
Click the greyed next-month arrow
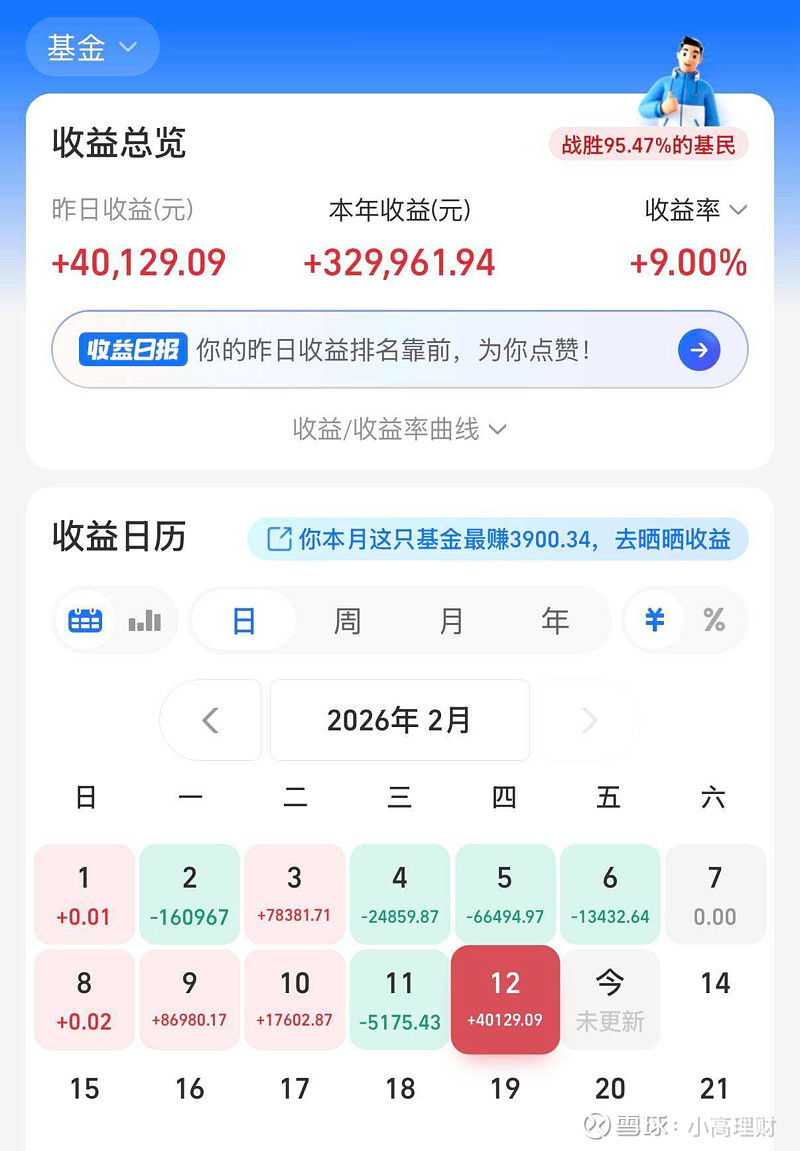588,719
